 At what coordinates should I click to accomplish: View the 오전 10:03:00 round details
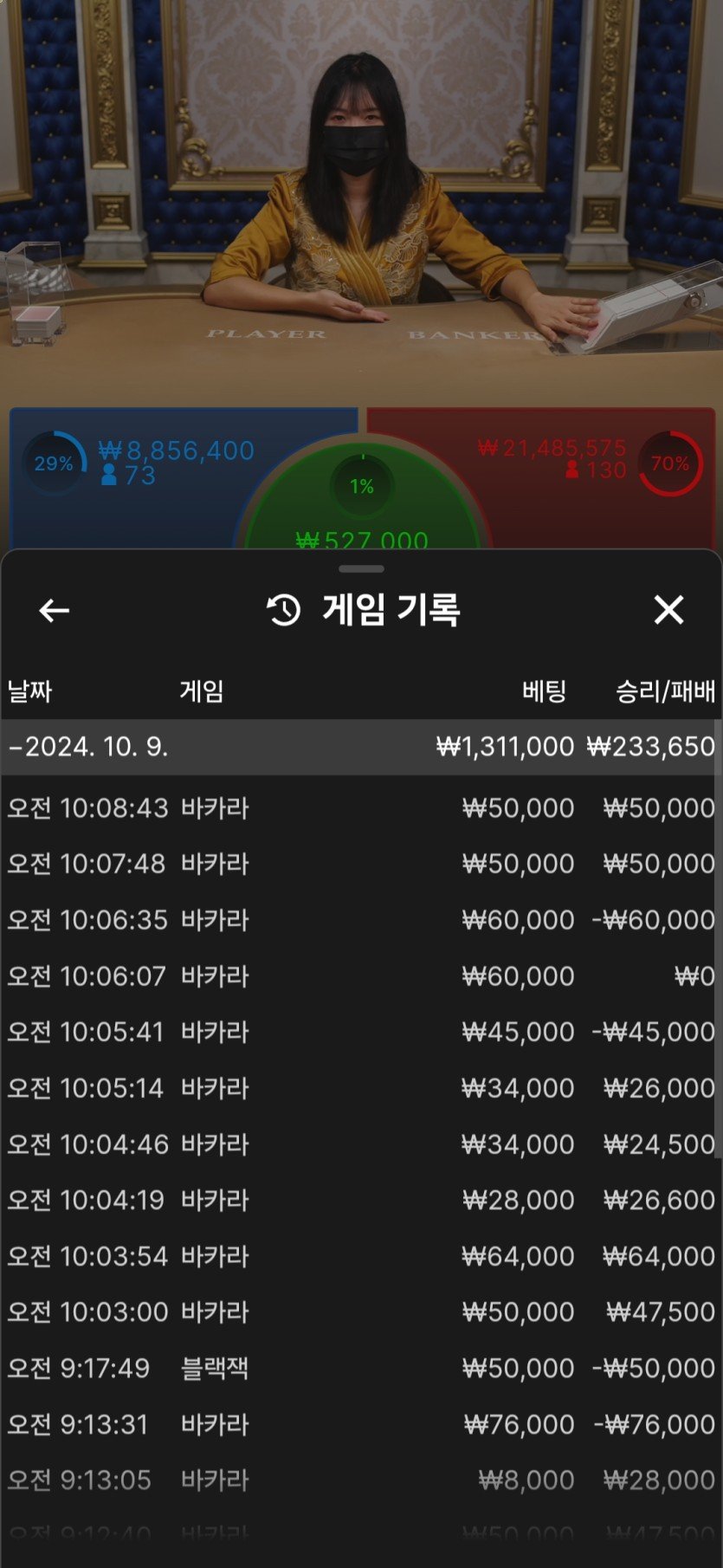[361, 1312]
